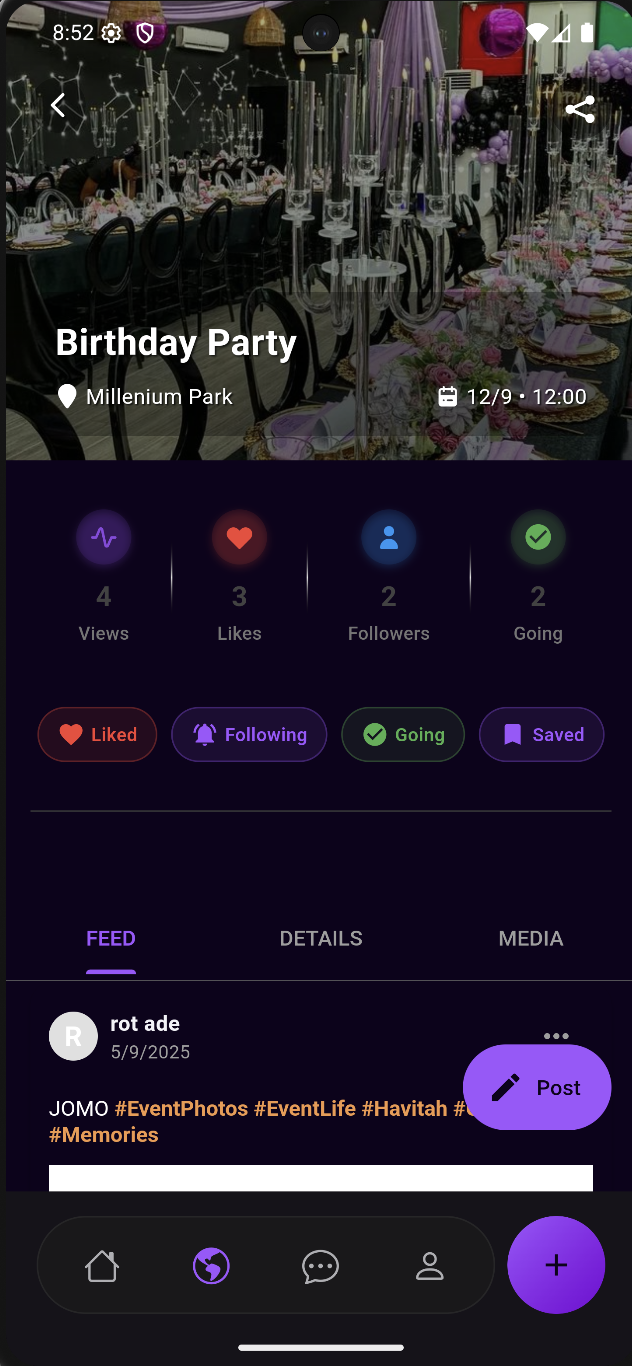Unlike the event via the Liked chip

click(97, 735)
